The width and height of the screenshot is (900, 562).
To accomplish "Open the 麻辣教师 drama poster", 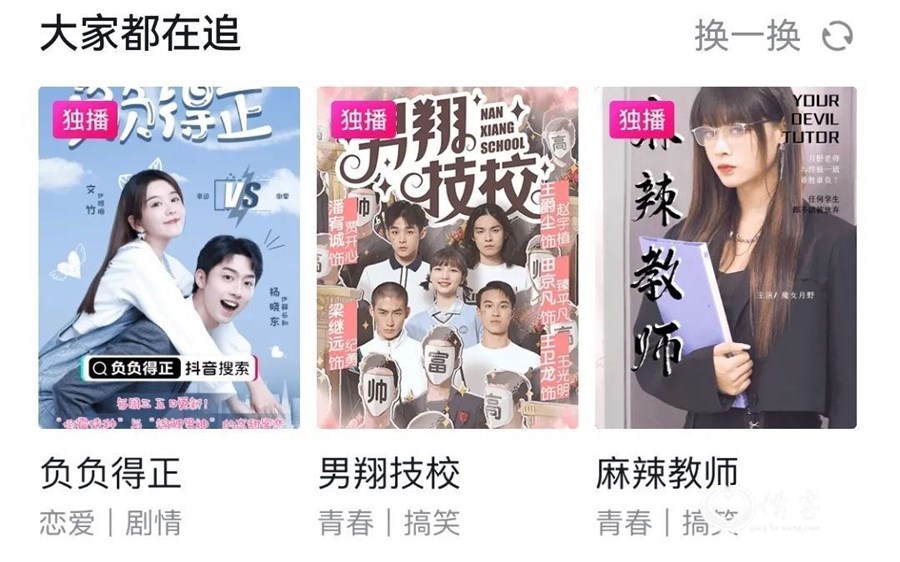I will pyautogui.click(x=725, y=258).
